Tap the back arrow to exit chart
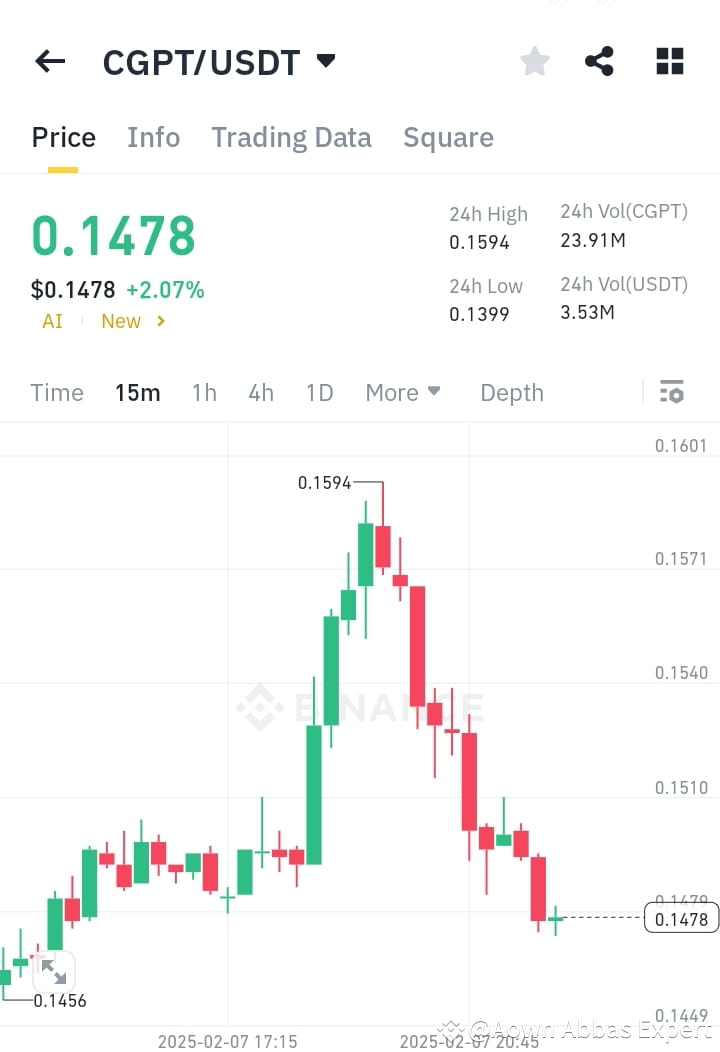The height and width of the screenshot is (1052, 720). tap(49, 61)
